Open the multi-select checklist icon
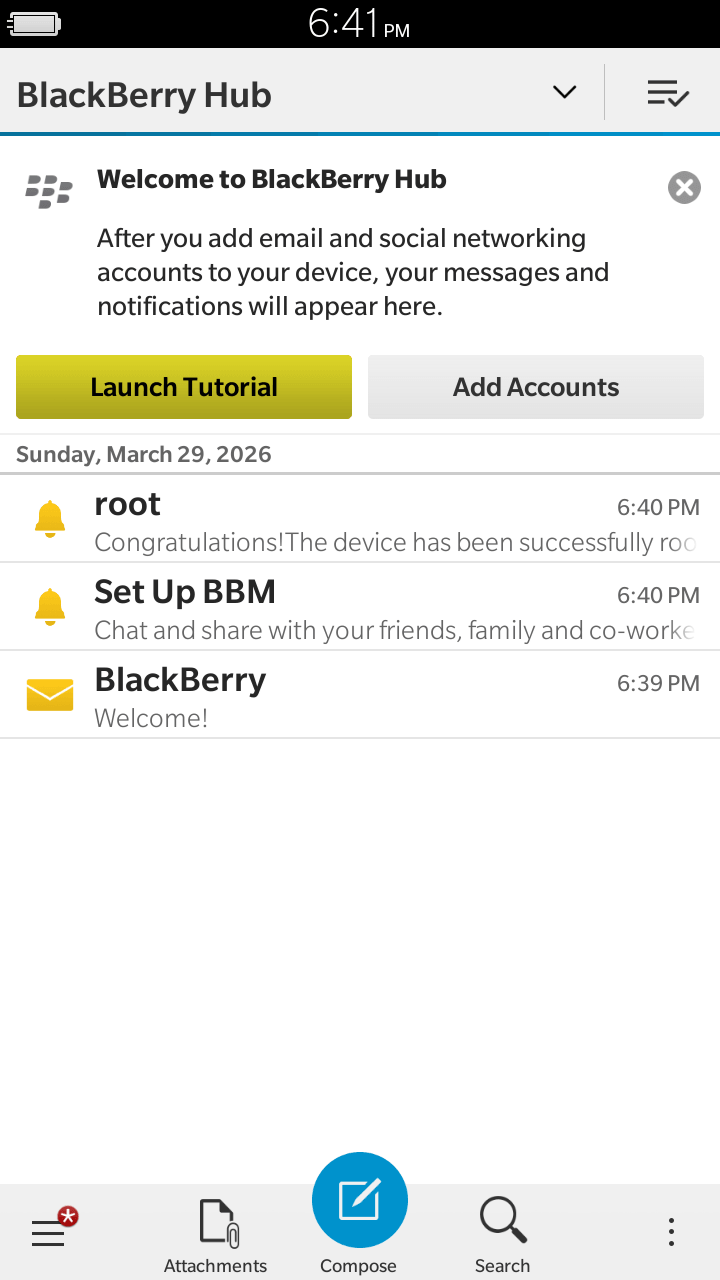 tap(668, 93)
